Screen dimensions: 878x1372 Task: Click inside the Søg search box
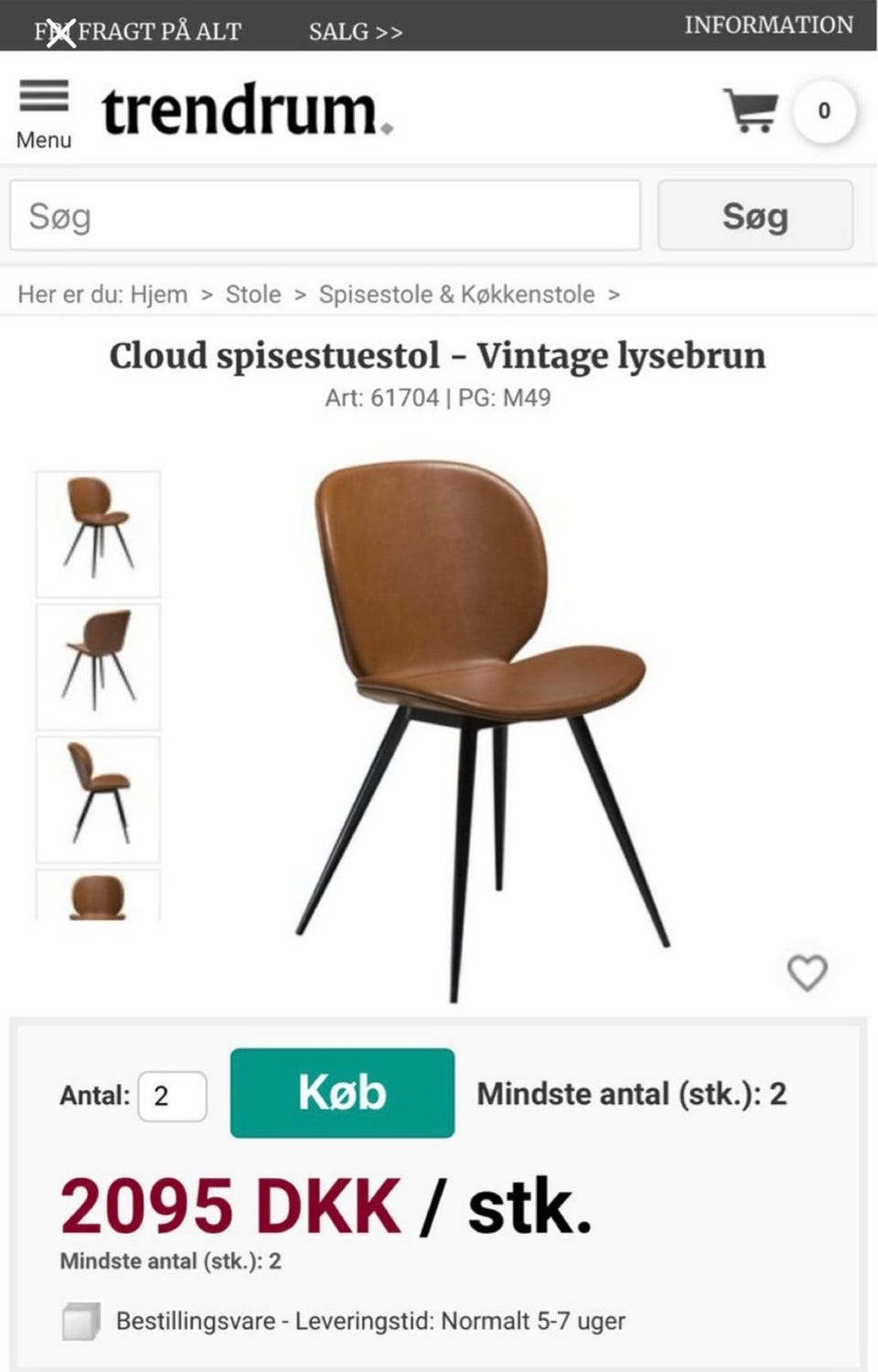[325, 216]
